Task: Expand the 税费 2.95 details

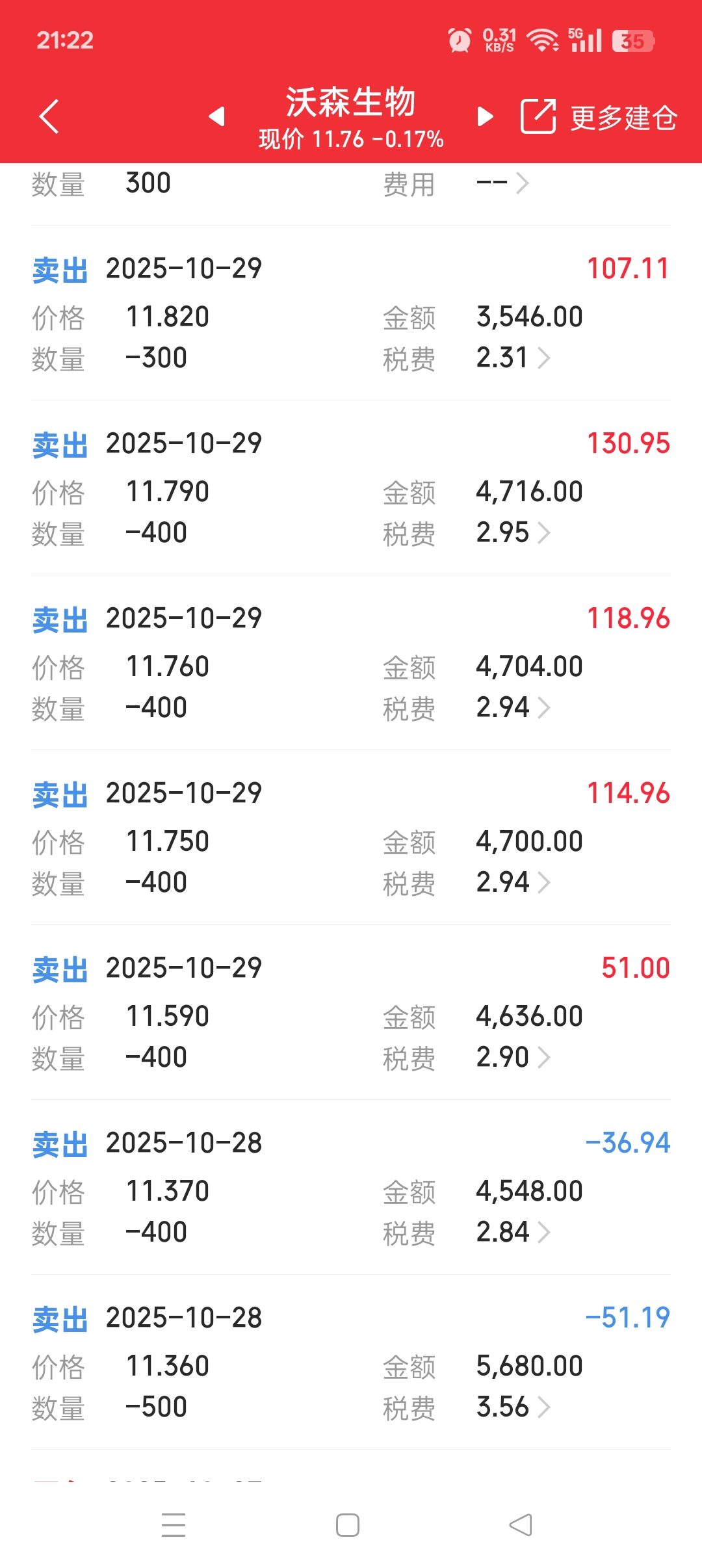Action: [544, 532]
